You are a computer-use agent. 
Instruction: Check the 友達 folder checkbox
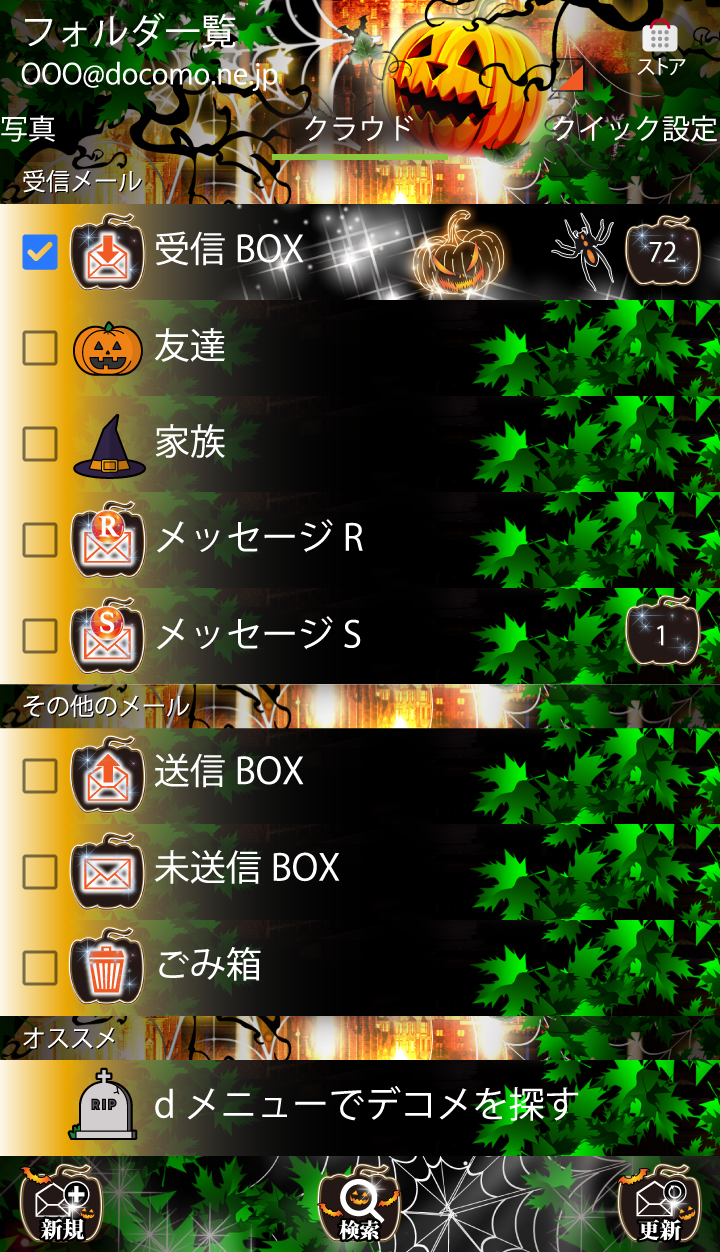pyautogui.click(x=40, y=348)
